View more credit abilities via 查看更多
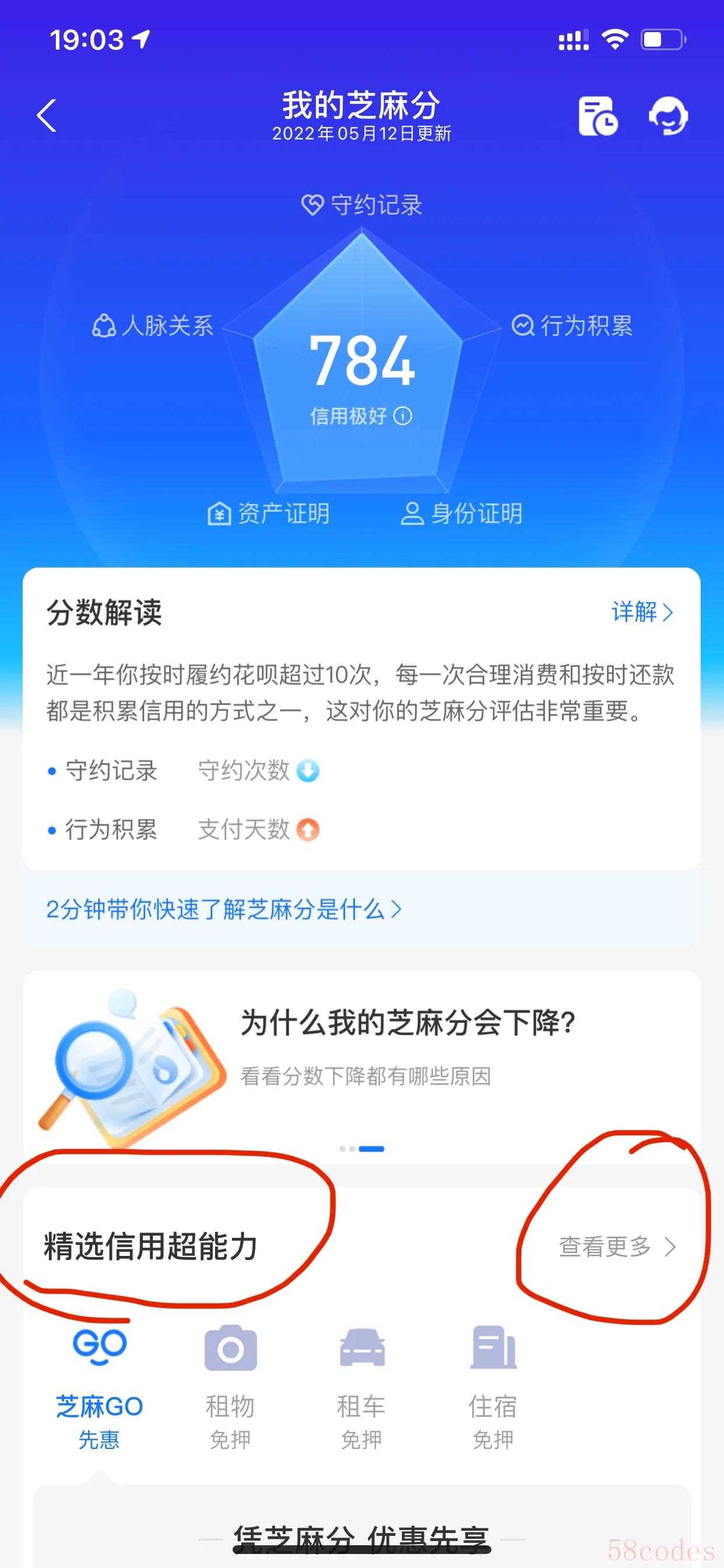This screenshot has width=724, height=1568. pyautogui.click(x=617, y=1246)
